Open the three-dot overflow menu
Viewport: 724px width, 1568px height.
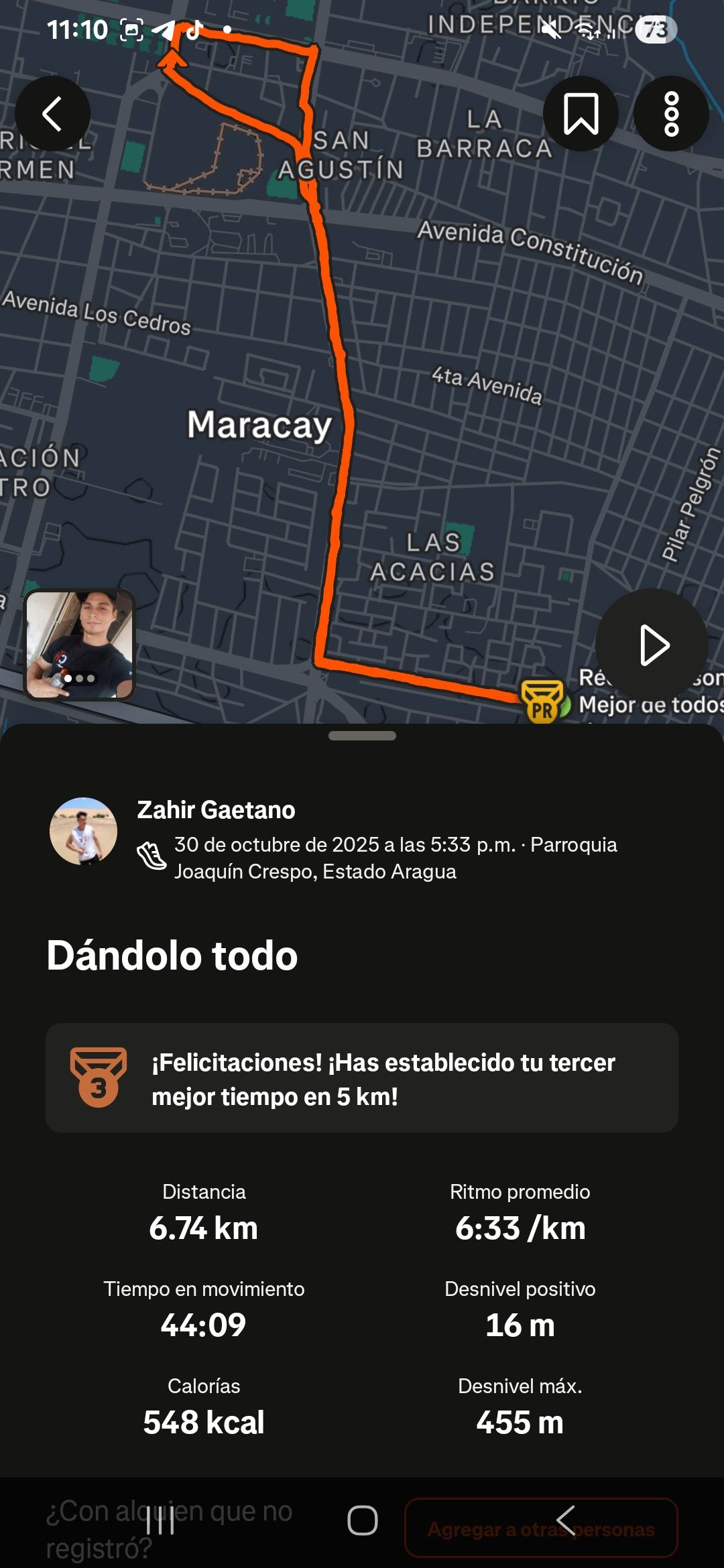(x=671, y=113)
